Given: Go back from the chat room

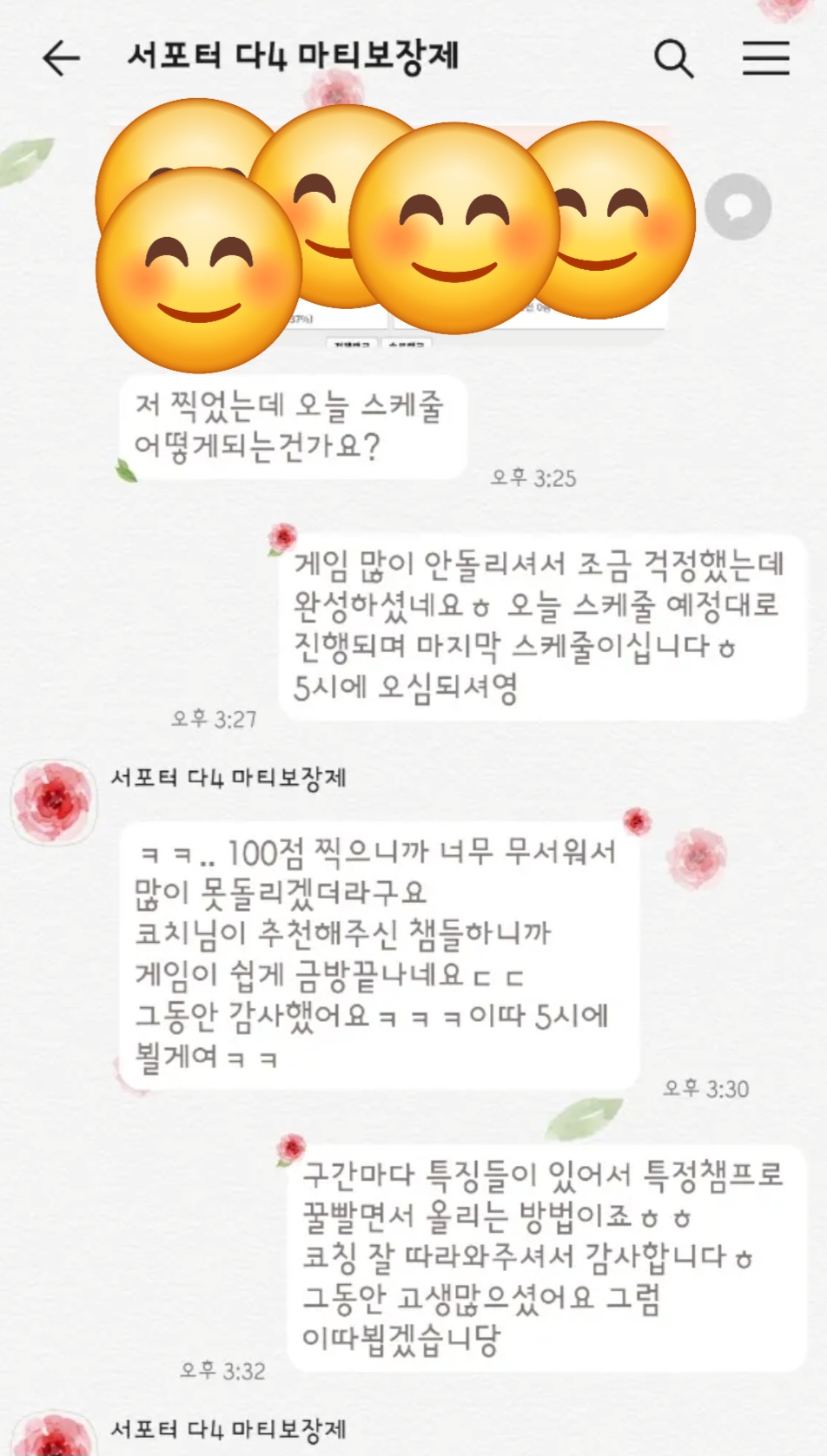Looking at the screenshot, I should [x=61, y=58].
